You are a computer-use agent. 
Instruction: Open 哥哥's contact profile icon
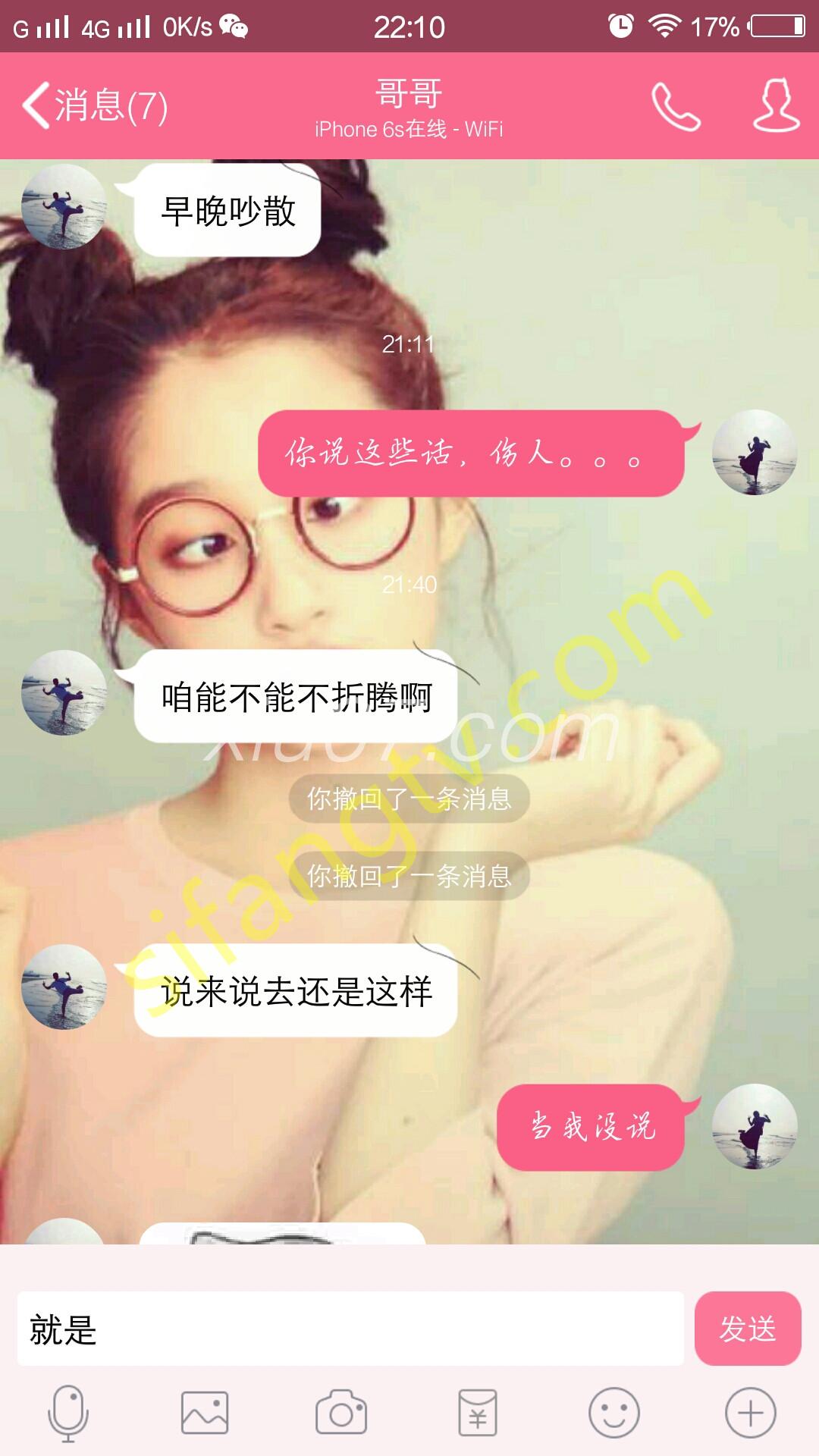[776, 105]
